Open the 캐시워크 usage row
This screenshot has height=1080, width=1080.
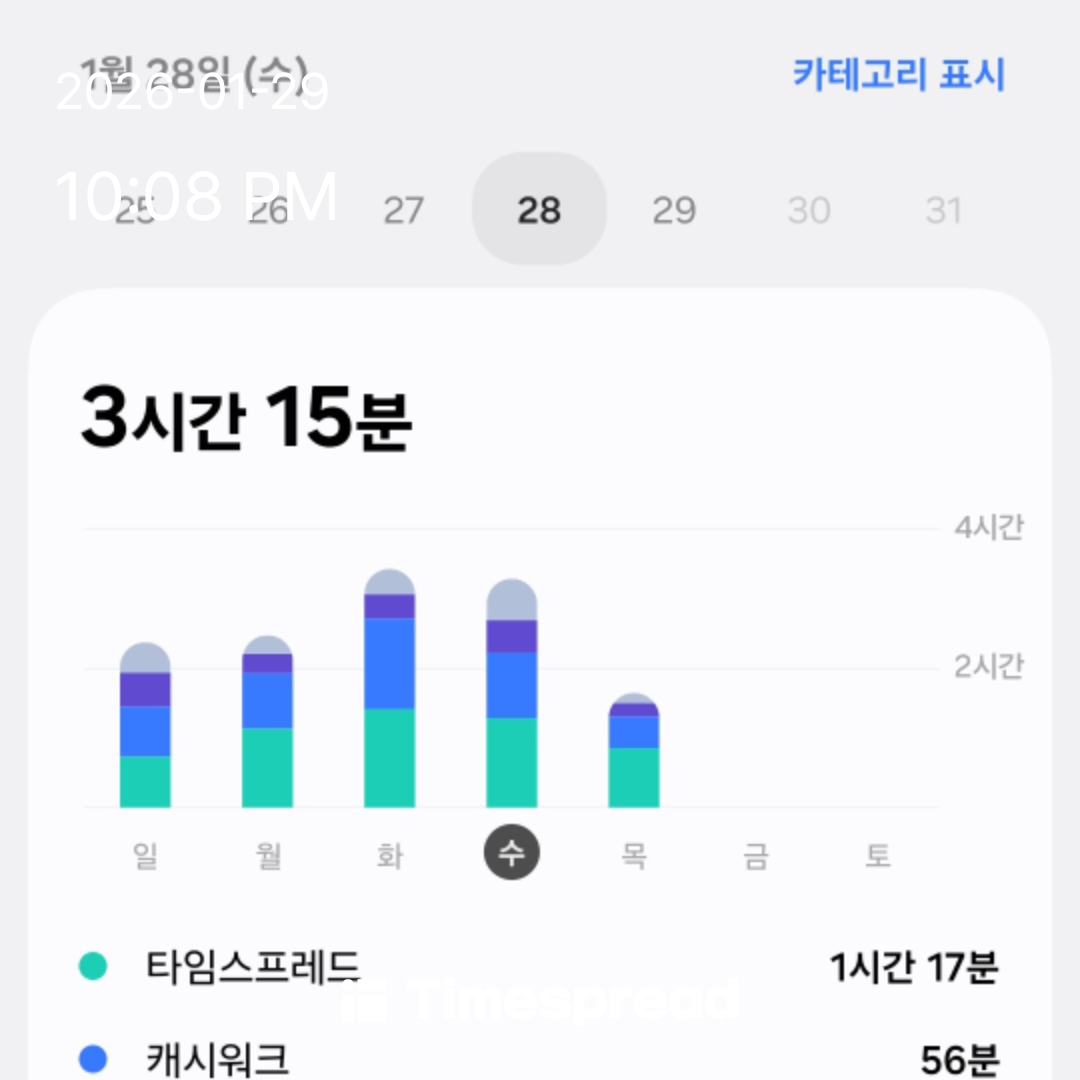pos(540,1058)
